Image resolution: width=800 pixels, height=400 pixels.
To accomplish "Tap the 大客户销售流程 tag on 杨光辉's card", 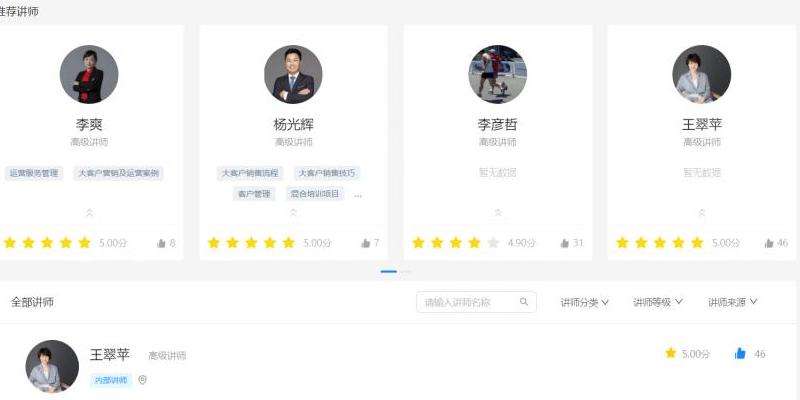I will tap(250, 173).
